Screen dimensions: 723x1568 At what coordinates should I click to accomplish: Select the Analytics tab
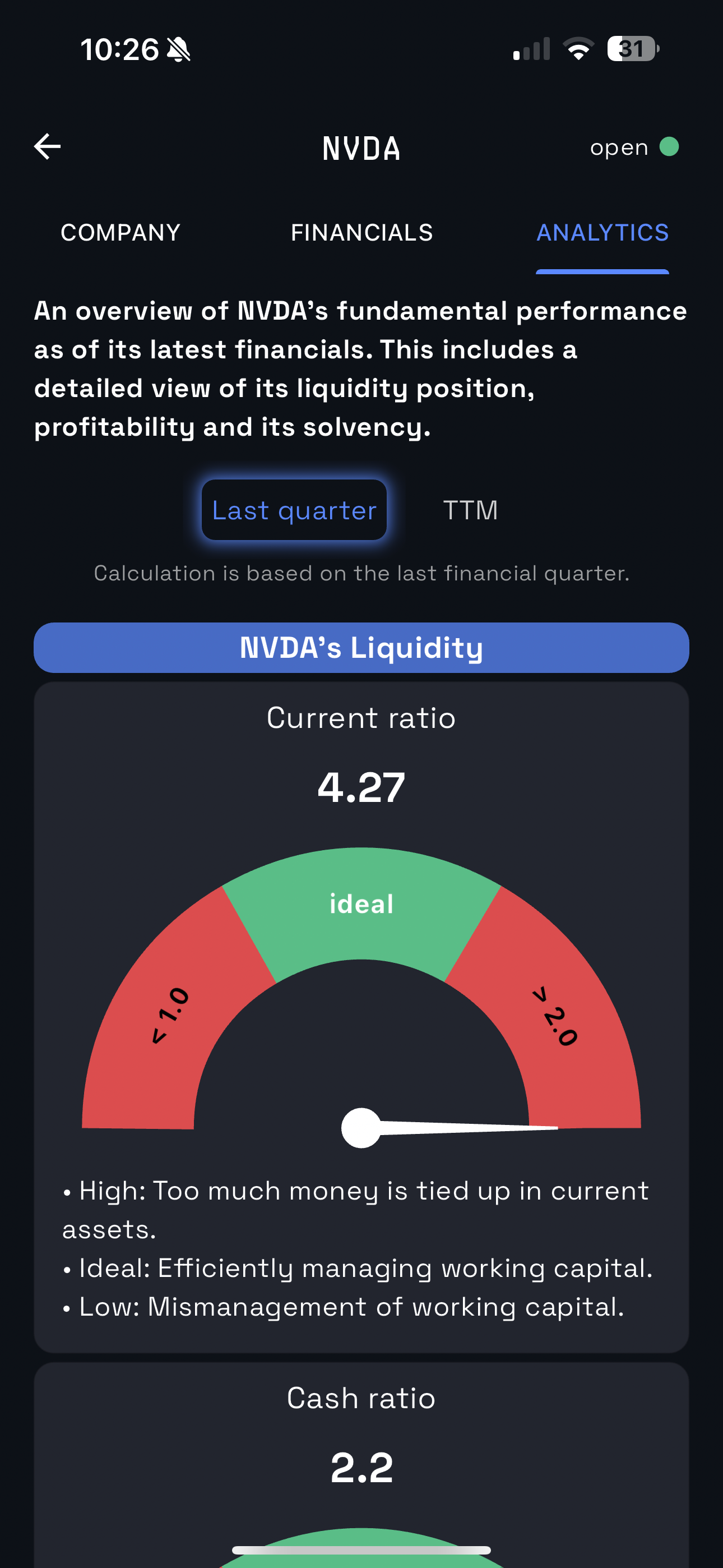(x=602, y=233)
